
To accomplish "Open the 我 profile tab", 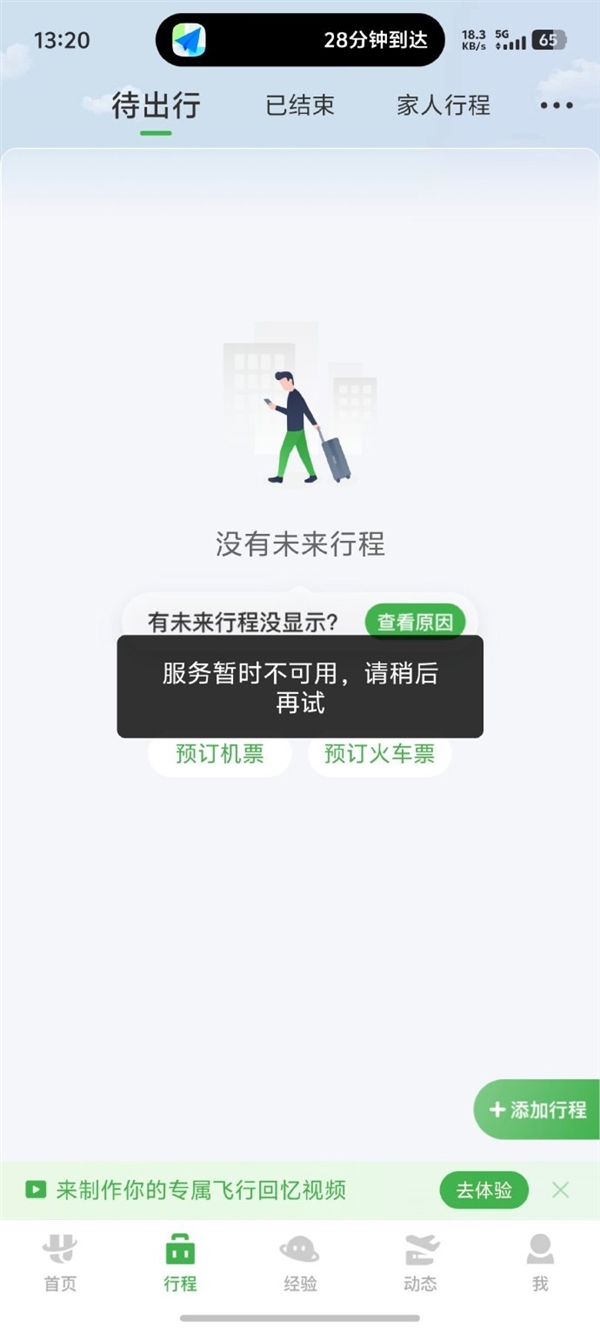I will 540,1262.
